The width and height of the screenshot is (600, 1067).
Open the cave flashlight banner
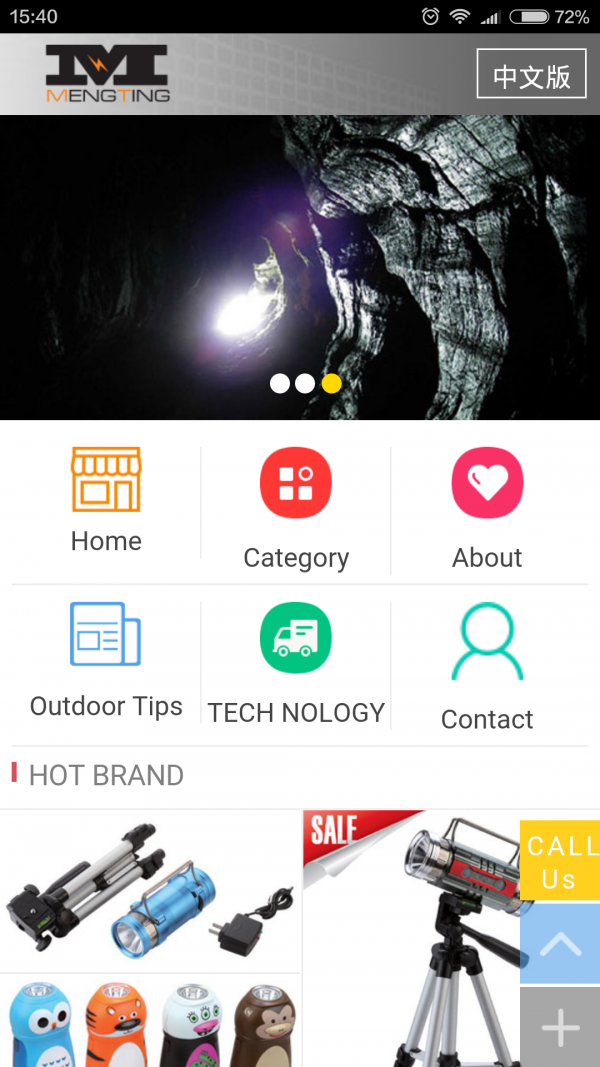pos(300,250)
